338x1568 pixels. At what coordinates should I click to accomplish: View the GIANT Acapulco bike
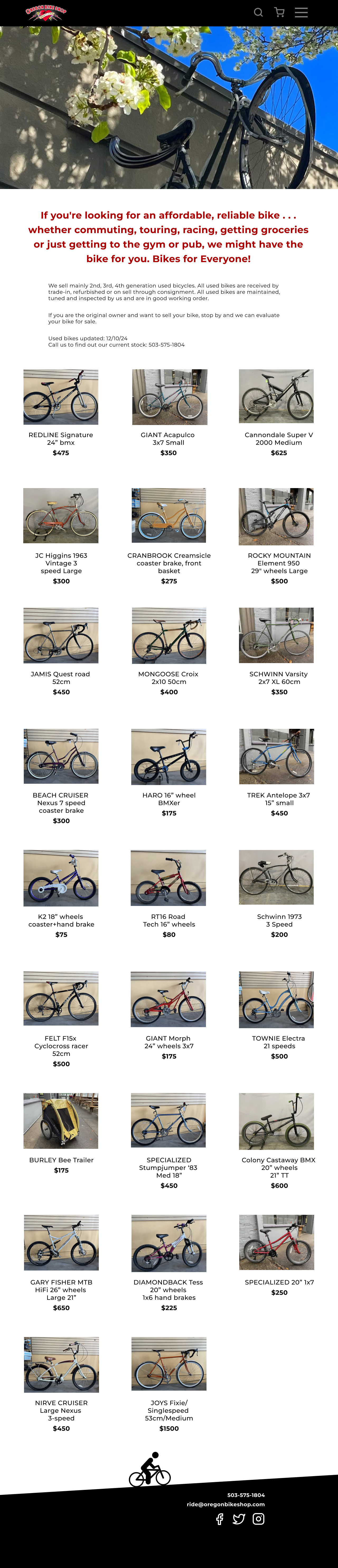[169, 397]
